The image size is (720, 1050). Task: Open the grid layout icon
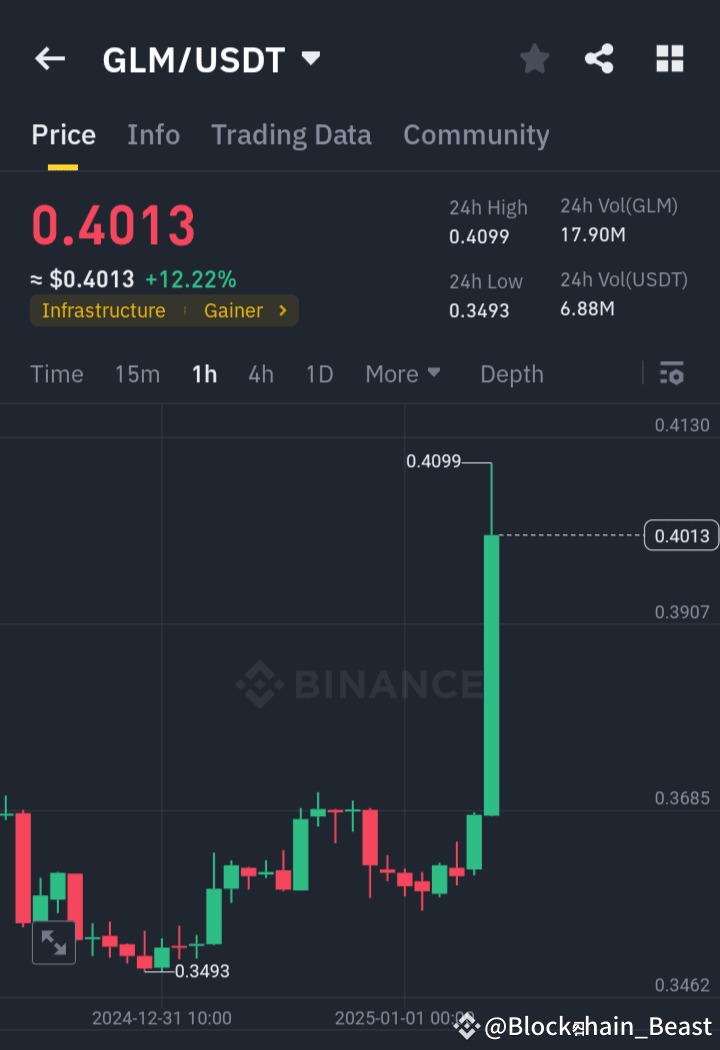click(668, 58)
